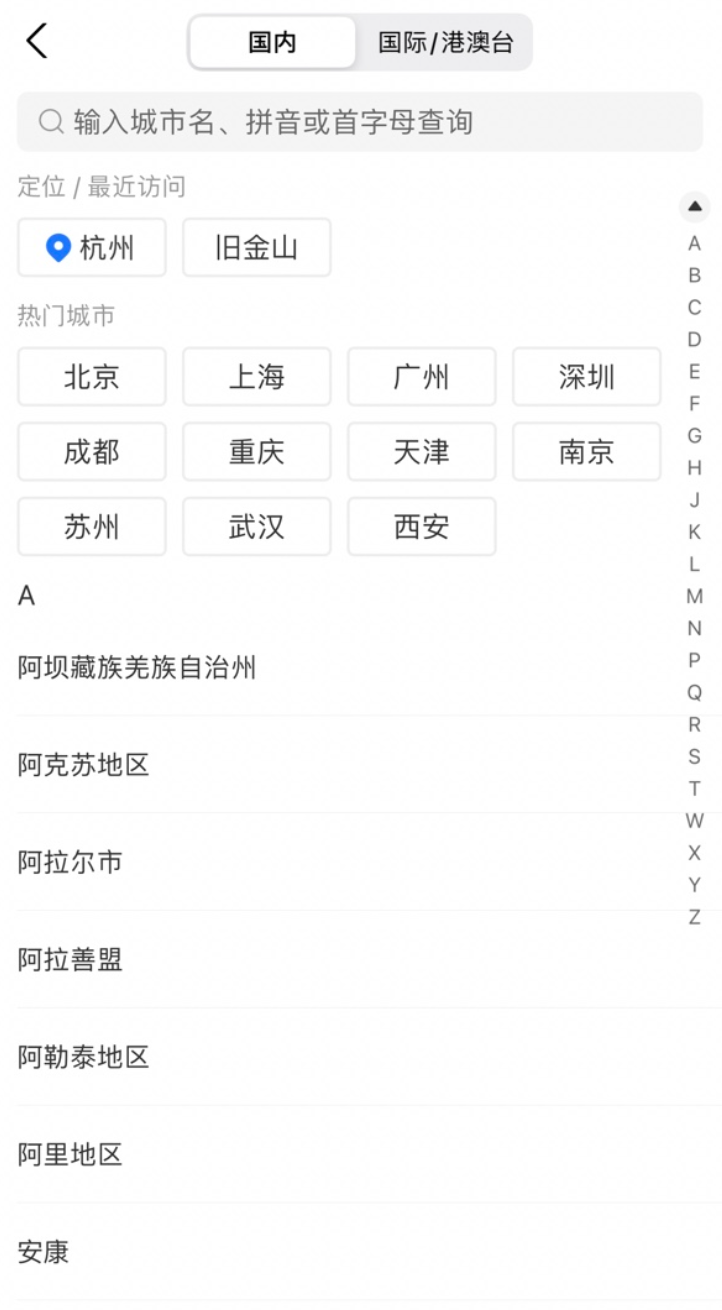Screen dimensions: 722x1310
Task: Jump to letter H in index
Action: point(694,468)
